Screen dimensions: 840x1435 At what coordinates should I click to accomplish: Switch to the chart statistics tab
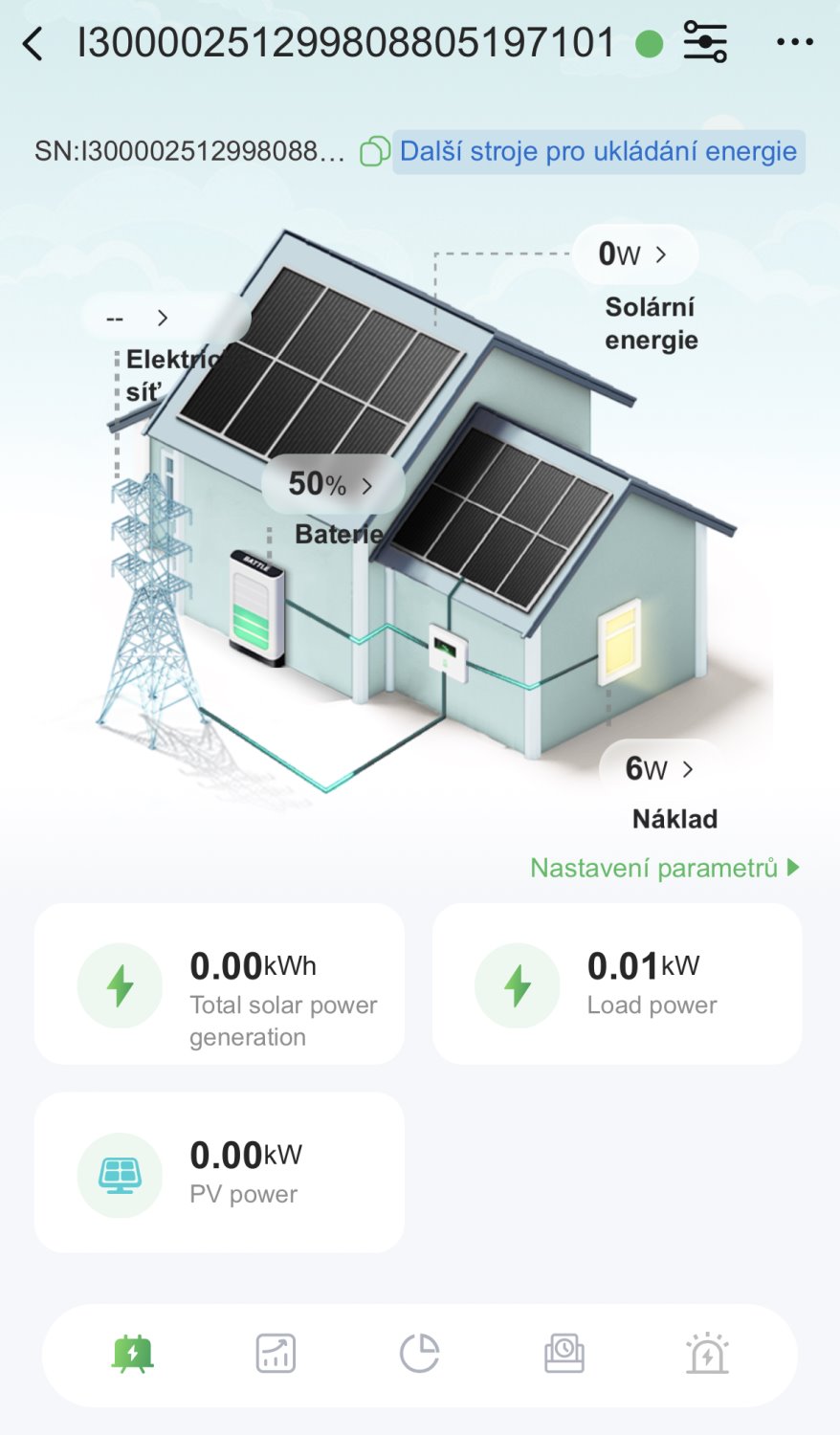(x=276, y=1354)
